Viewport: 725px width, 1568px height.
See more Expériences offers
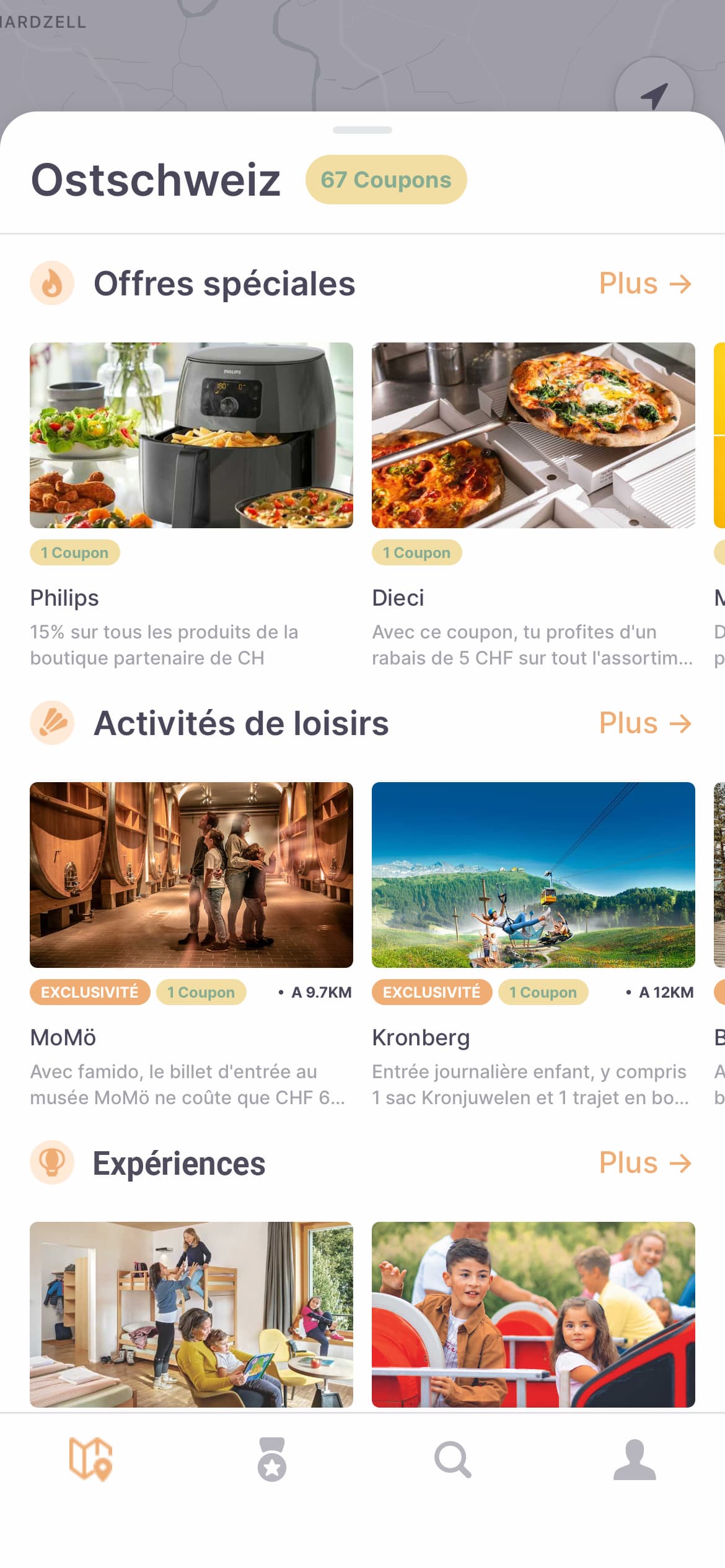[x=645, y=1163]
